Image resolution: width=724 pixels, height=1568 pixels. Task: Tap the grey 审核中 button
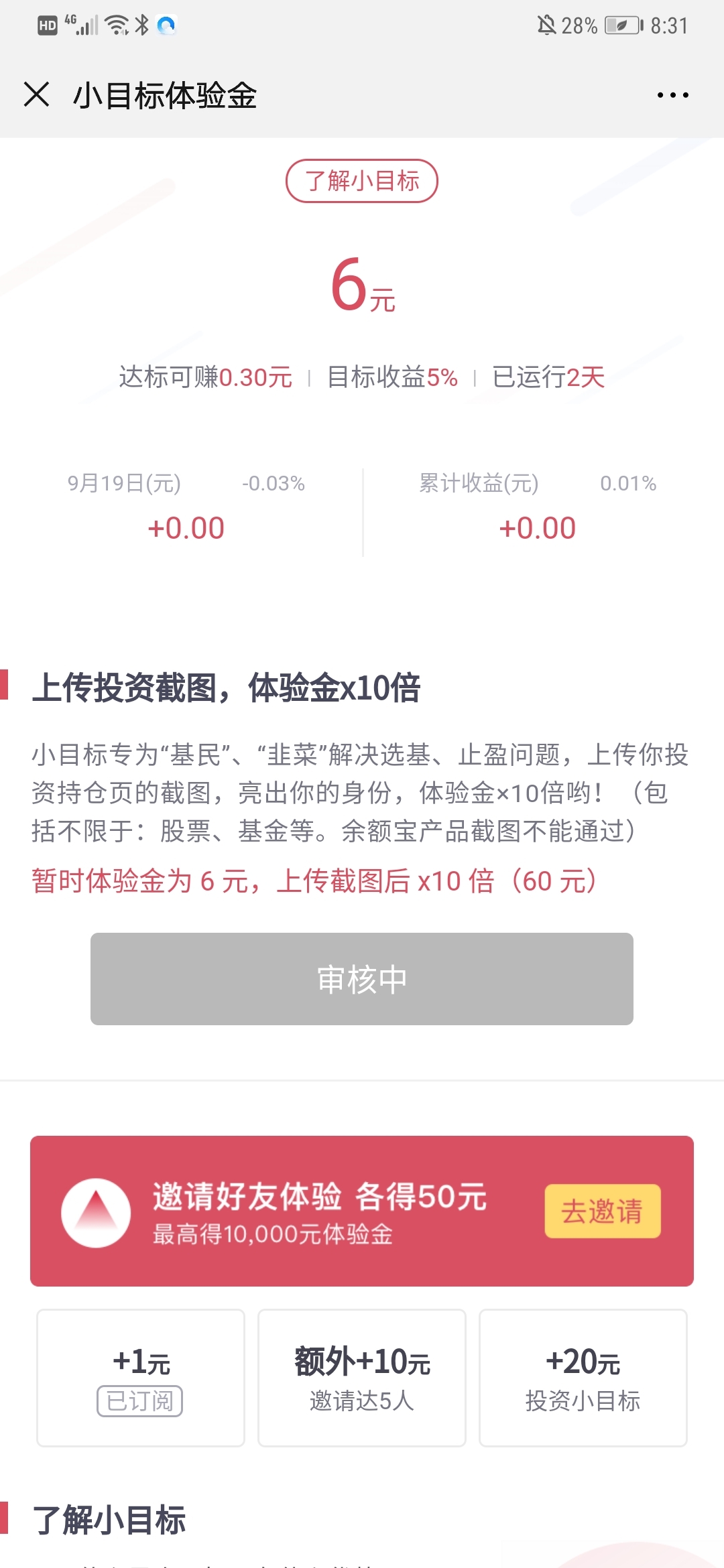(362, 979)
